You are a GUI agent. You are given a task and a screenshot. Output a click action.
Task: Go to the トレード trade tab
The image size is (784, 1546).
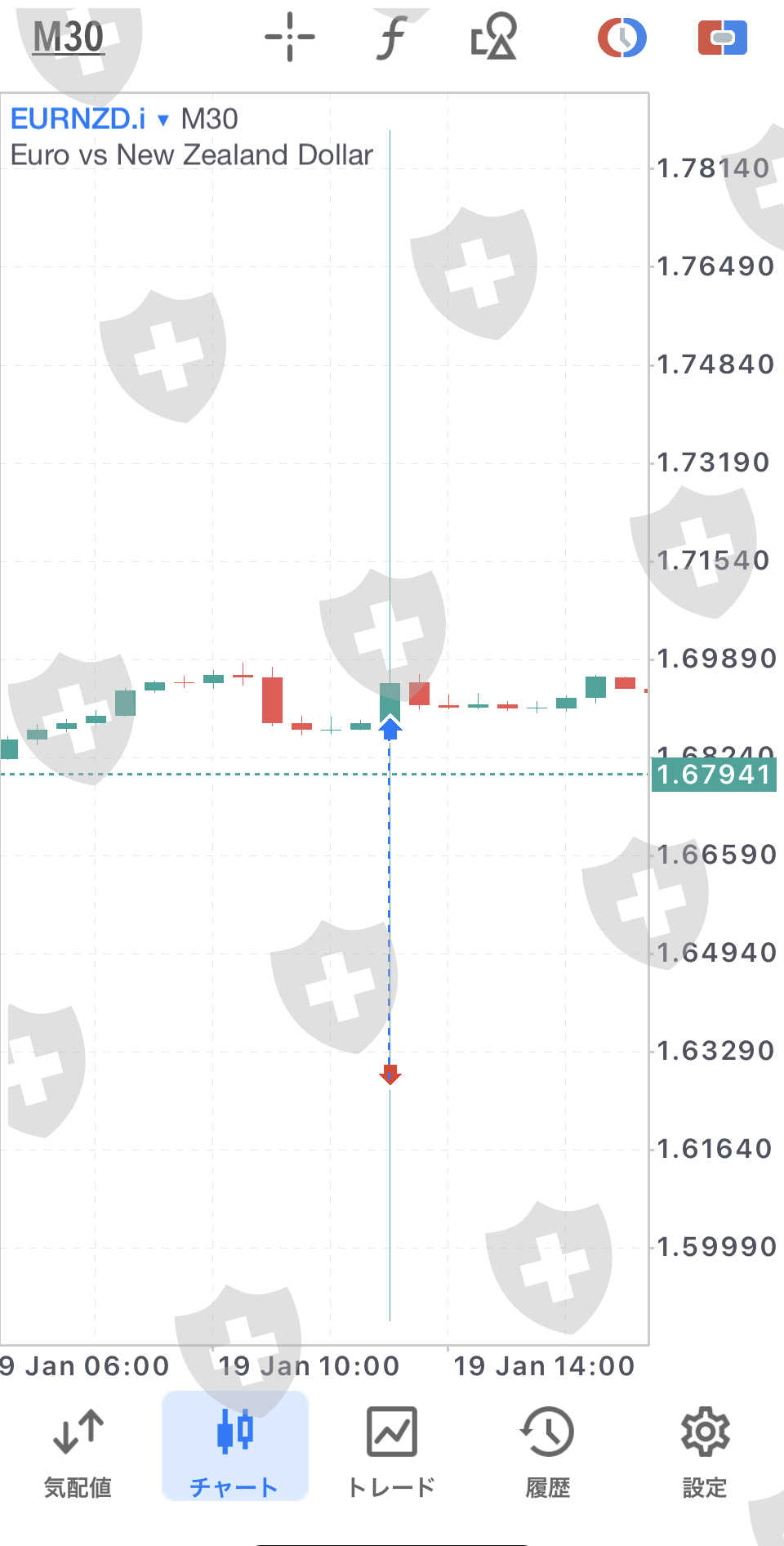[392, 1453]
